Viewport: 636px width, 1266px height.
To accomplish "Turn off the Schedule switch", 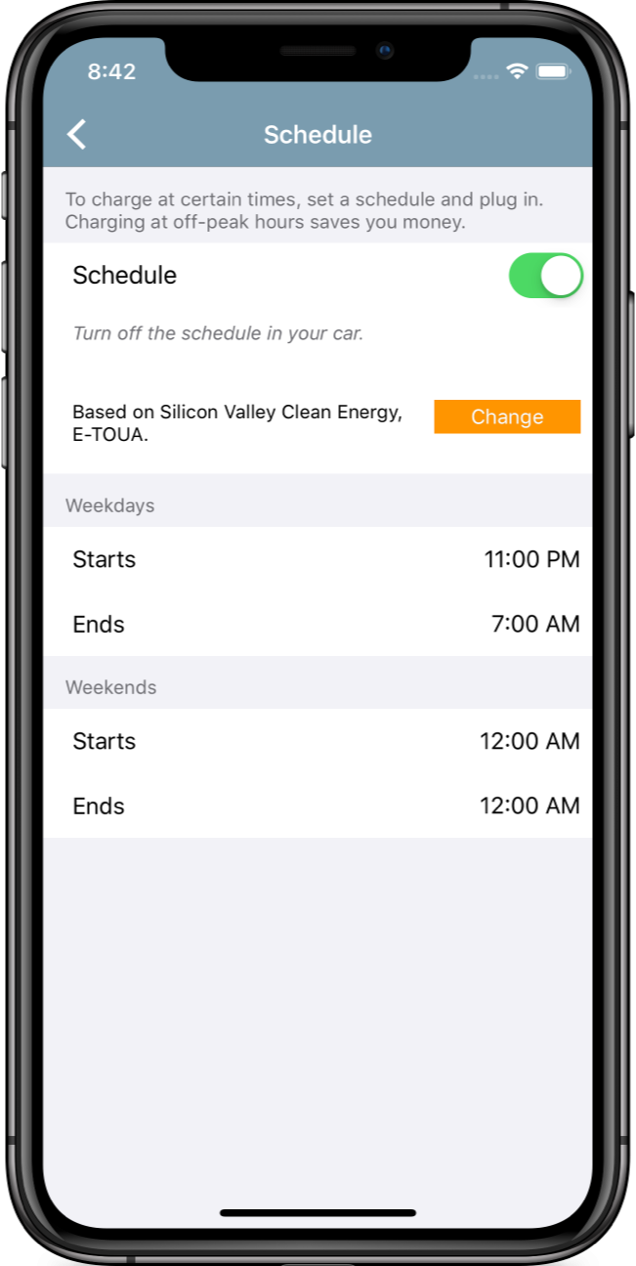I will click(x=545, y=276).
